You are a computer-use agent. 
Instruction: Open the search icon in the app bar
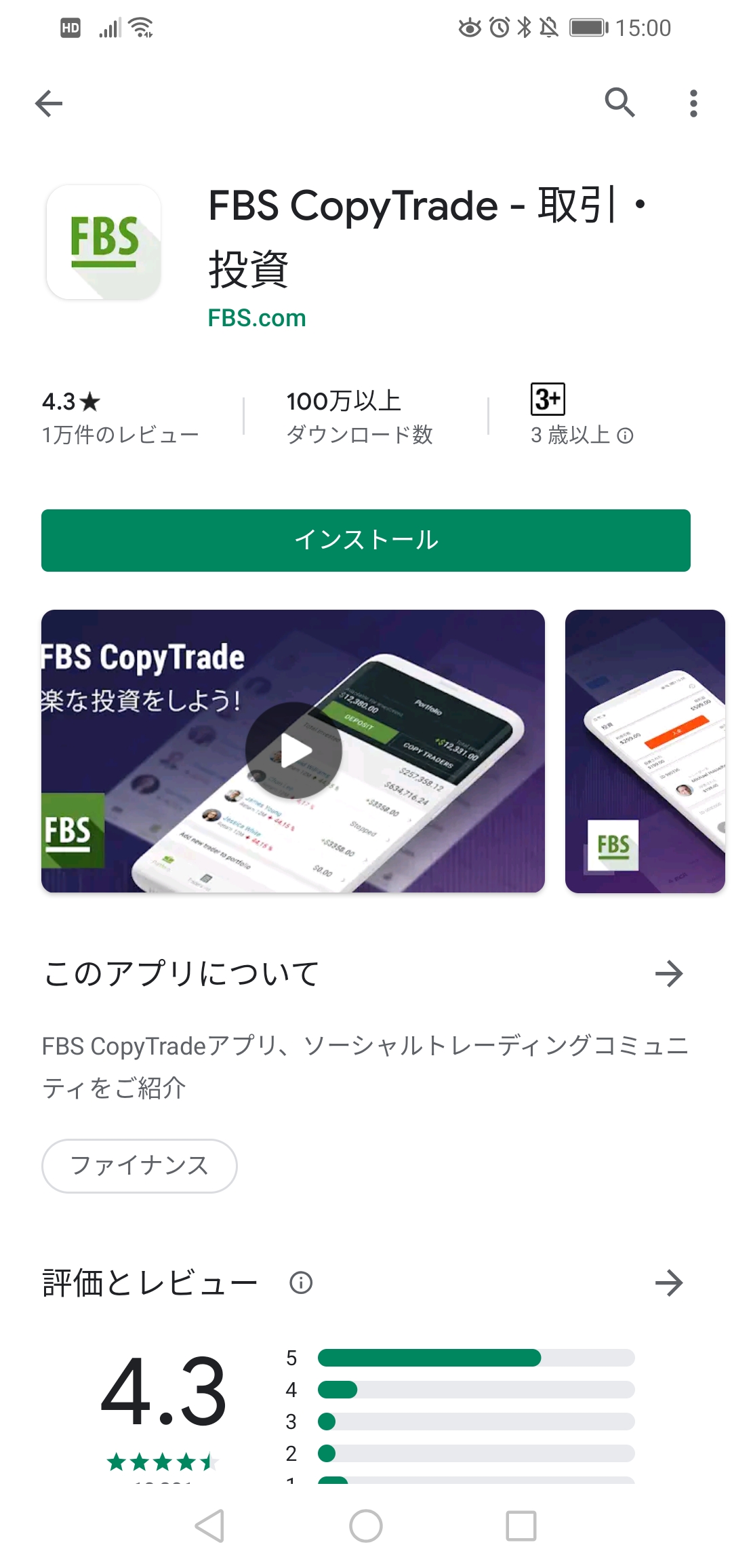(x=619, y=103)
